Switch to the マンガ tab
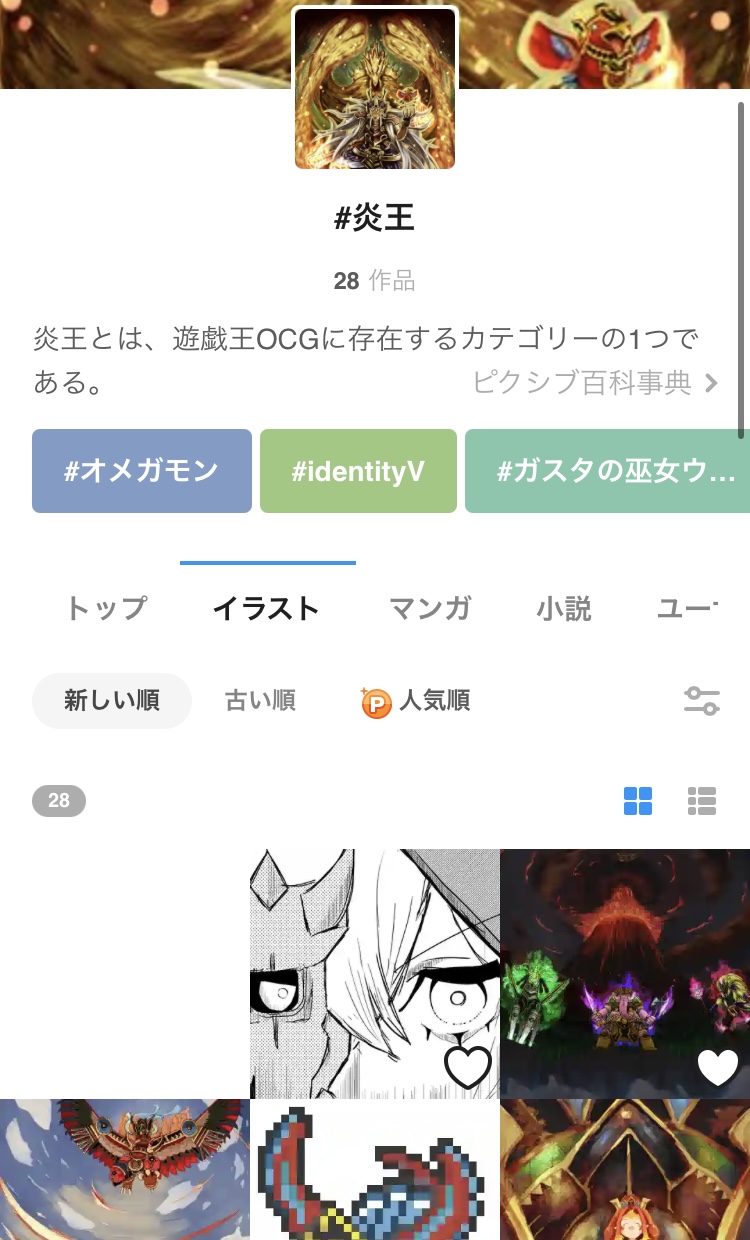The height and width of the screenshot is (1240, 750). [429, 608]
